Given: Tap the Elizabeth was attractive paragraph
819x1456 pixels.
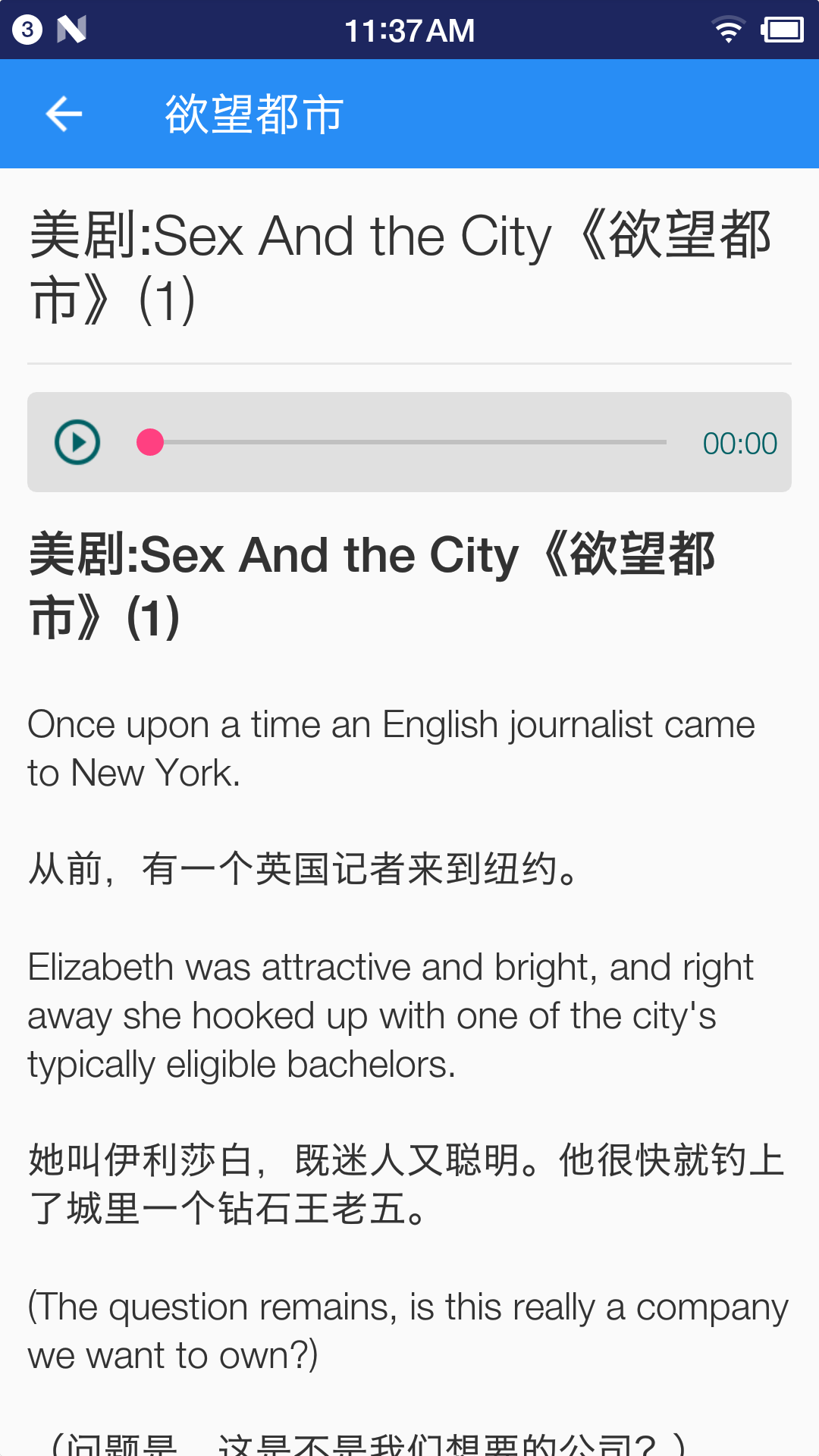Looking at the screenshot, I should pyautogui.click(x=391, y=1016).
